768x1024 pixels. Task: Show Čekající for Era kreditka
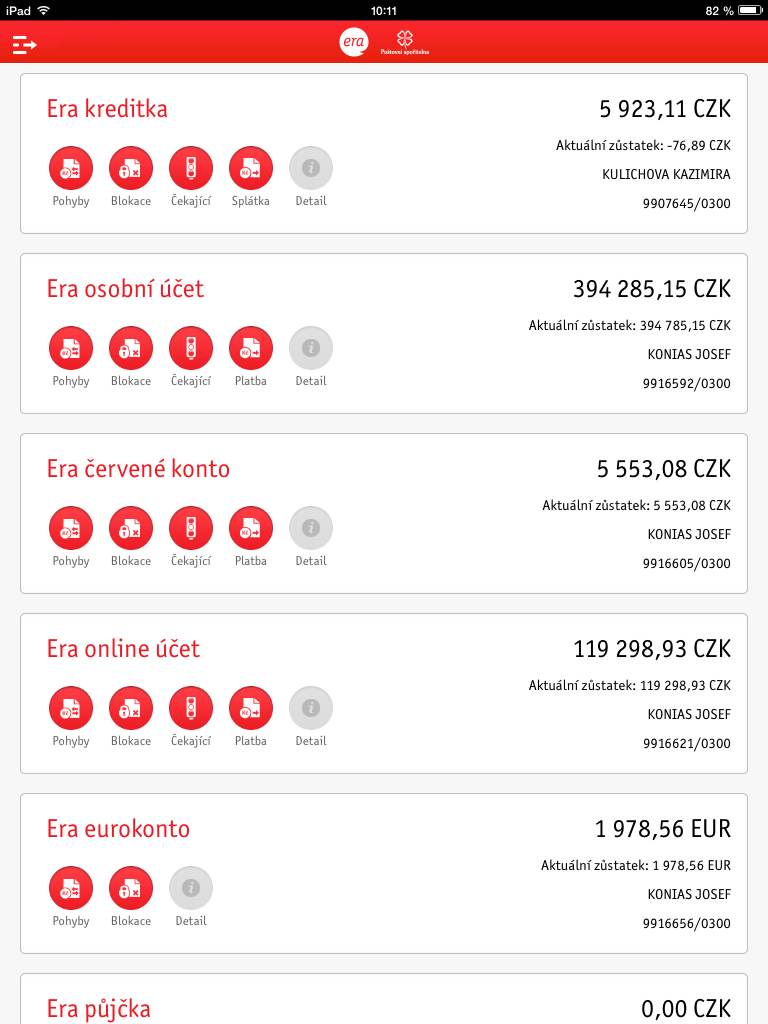191,168
